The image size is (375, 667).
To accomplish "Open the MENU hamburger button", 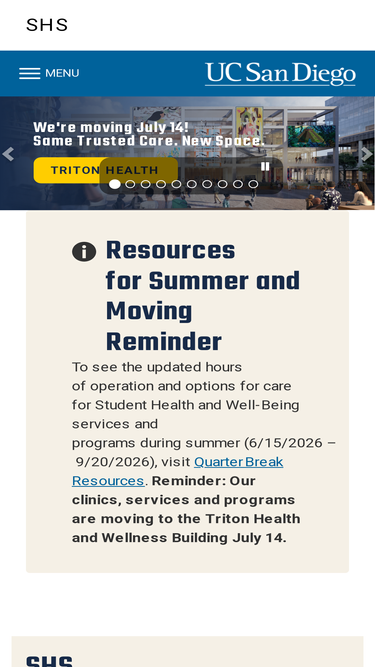I will click(49, 73).
